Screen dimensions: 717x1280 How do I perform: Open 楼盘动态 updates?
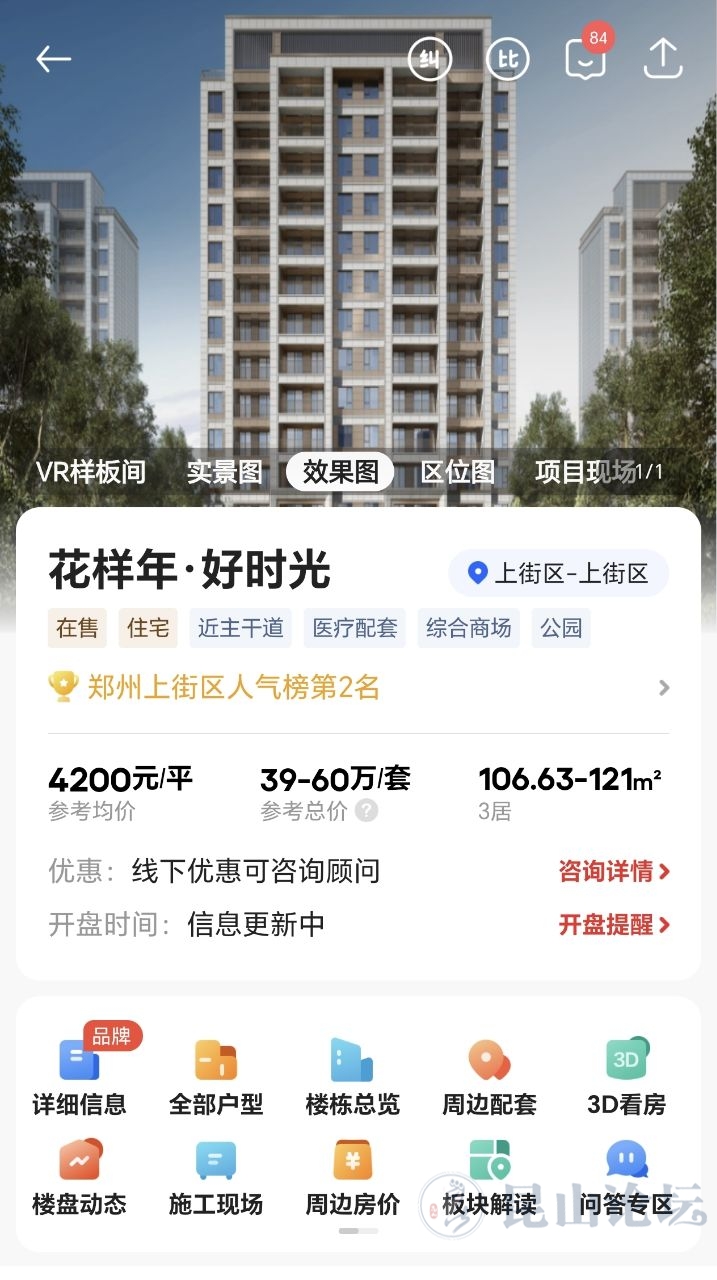pos(80,1177)
